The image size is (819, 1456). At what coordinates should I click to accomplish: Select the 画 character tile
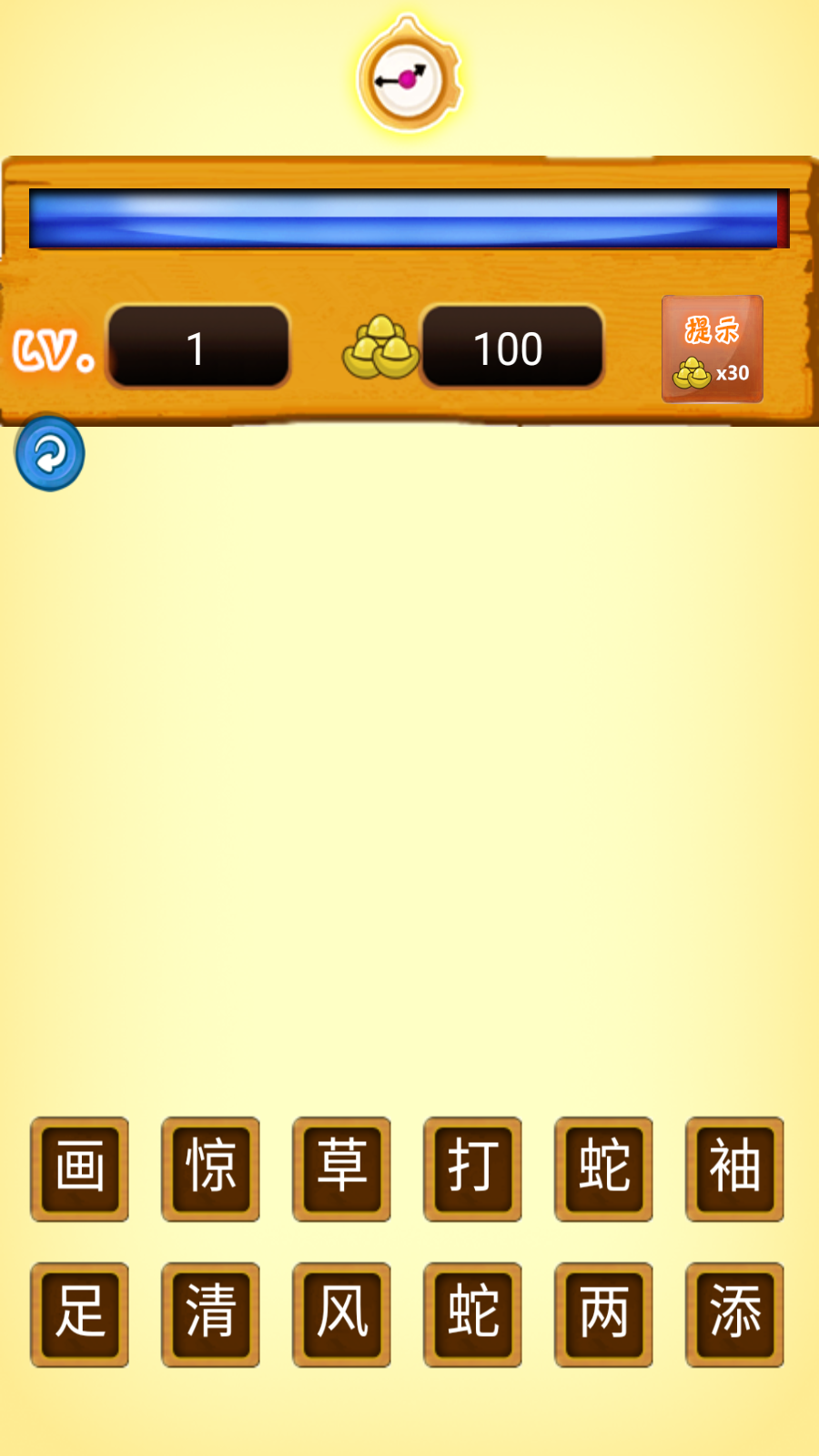pyautogui.click(x=80, y=1168)
